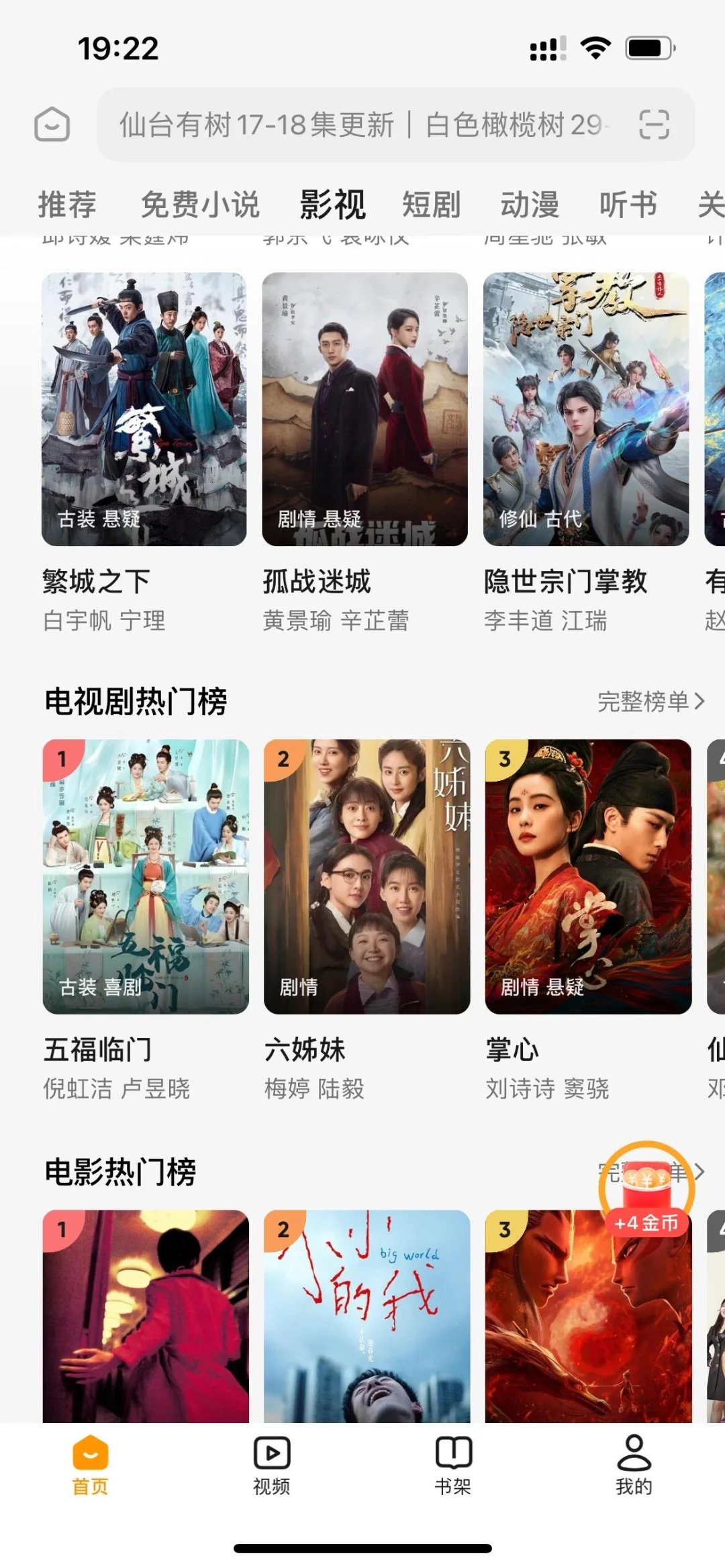
Task: Open the search box for 仙台有树
Action: point(362,125)
